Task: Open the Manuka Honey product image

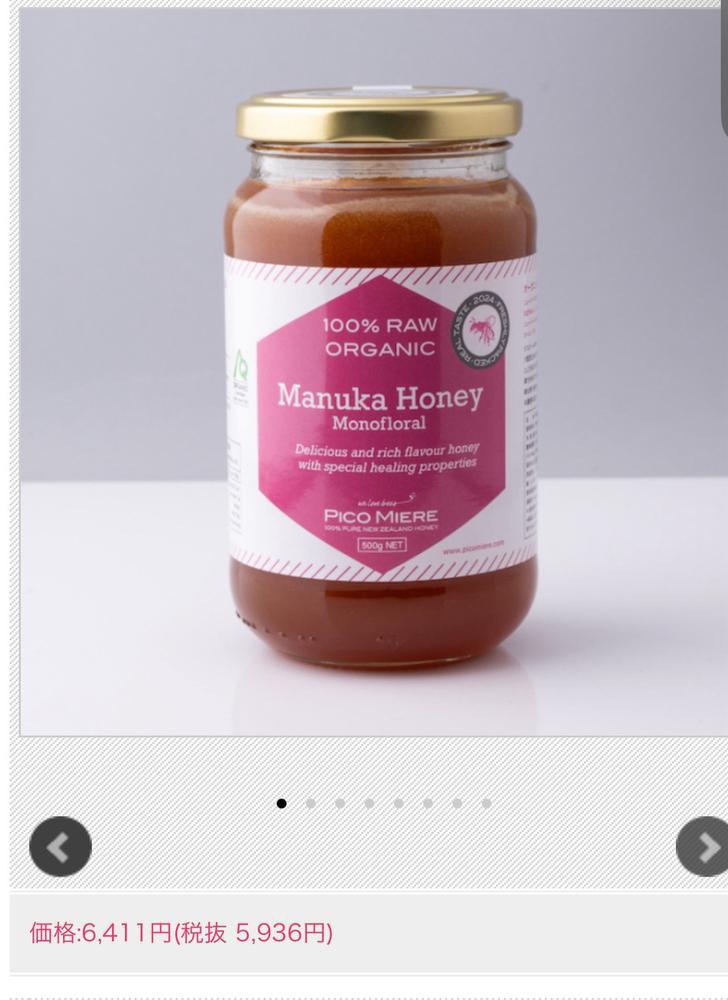Action: 380,380
